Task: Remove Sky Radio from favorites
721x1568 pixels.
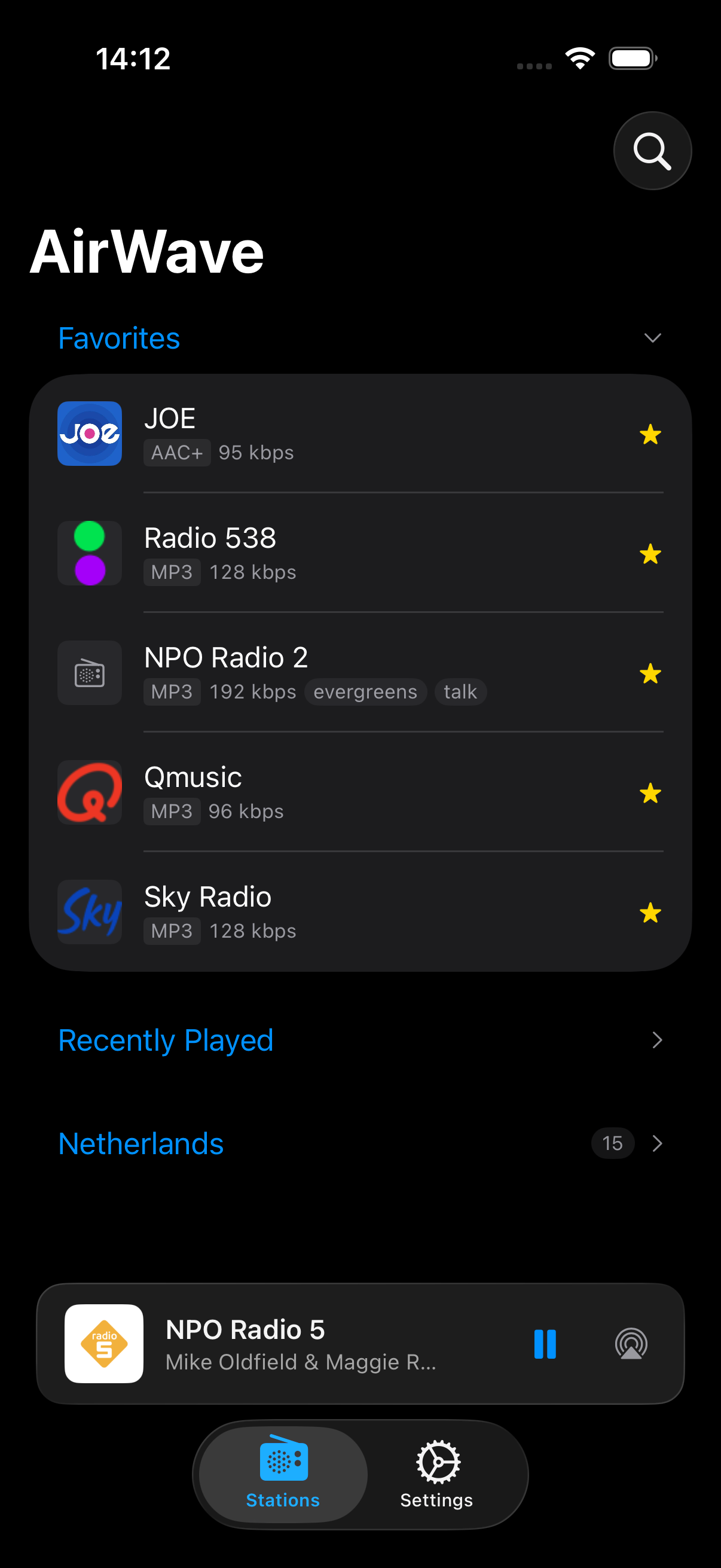Action: [x=650, y=912]
